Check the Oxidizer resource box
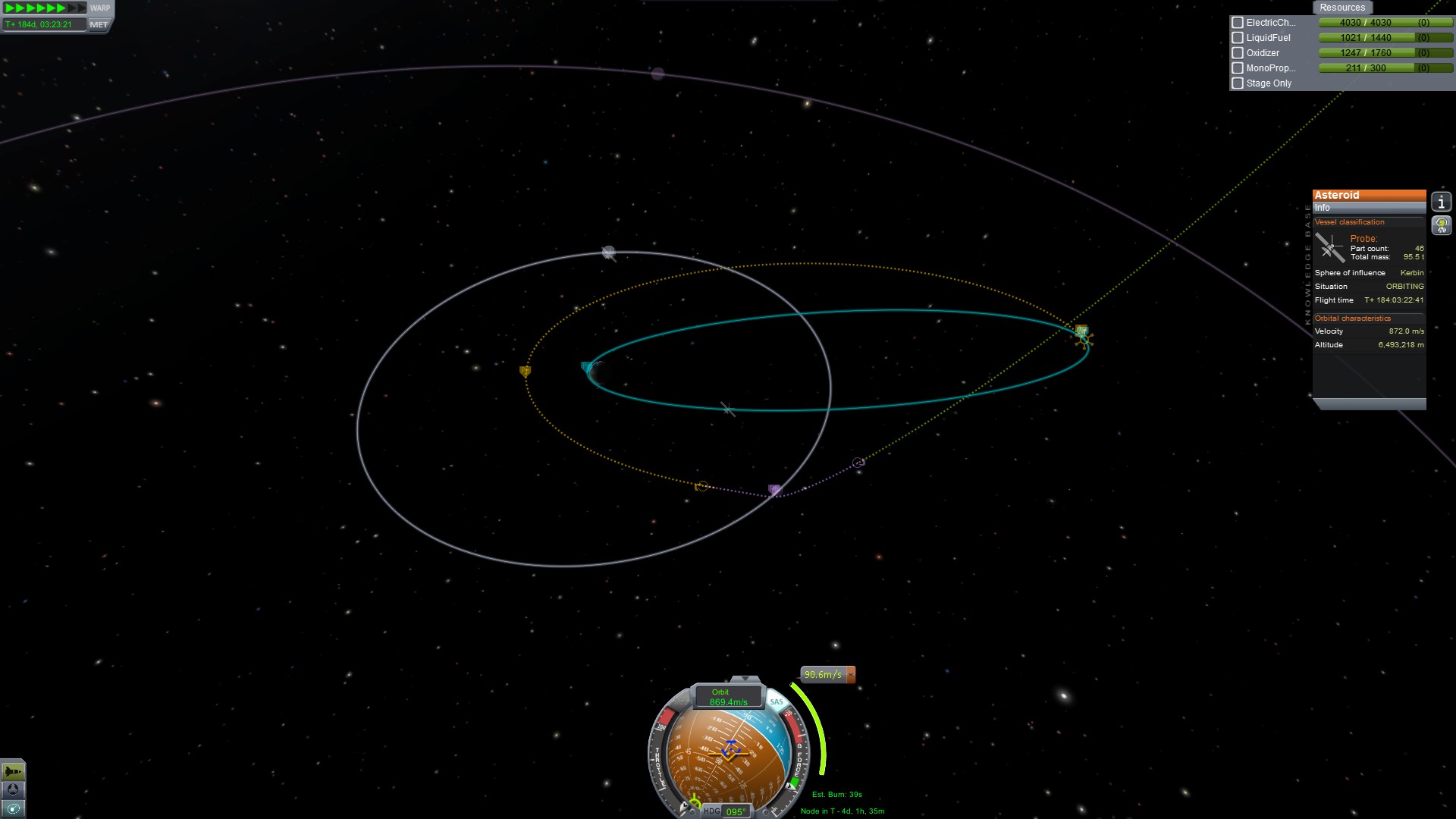1456x819 pixels. [1238, 53]
